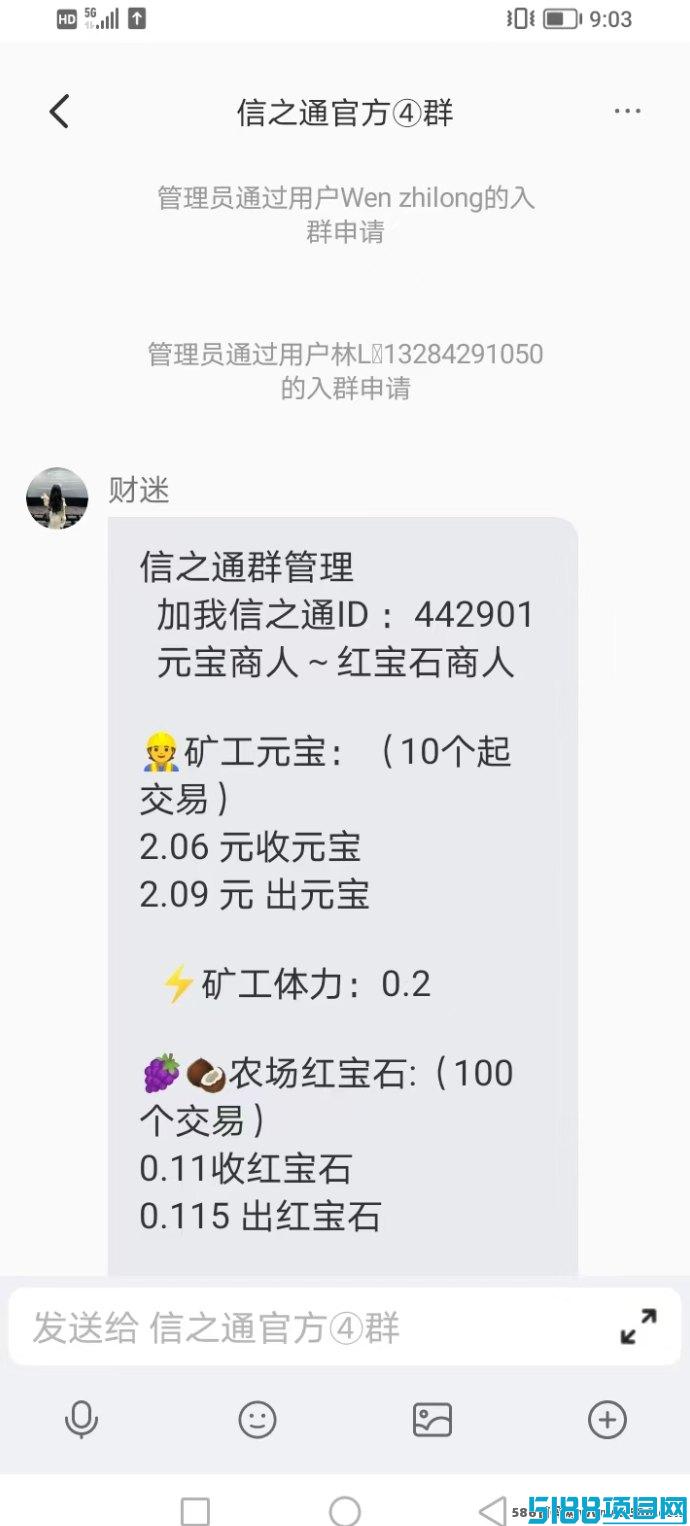Open the emoji picker

tap(257, 1420)
